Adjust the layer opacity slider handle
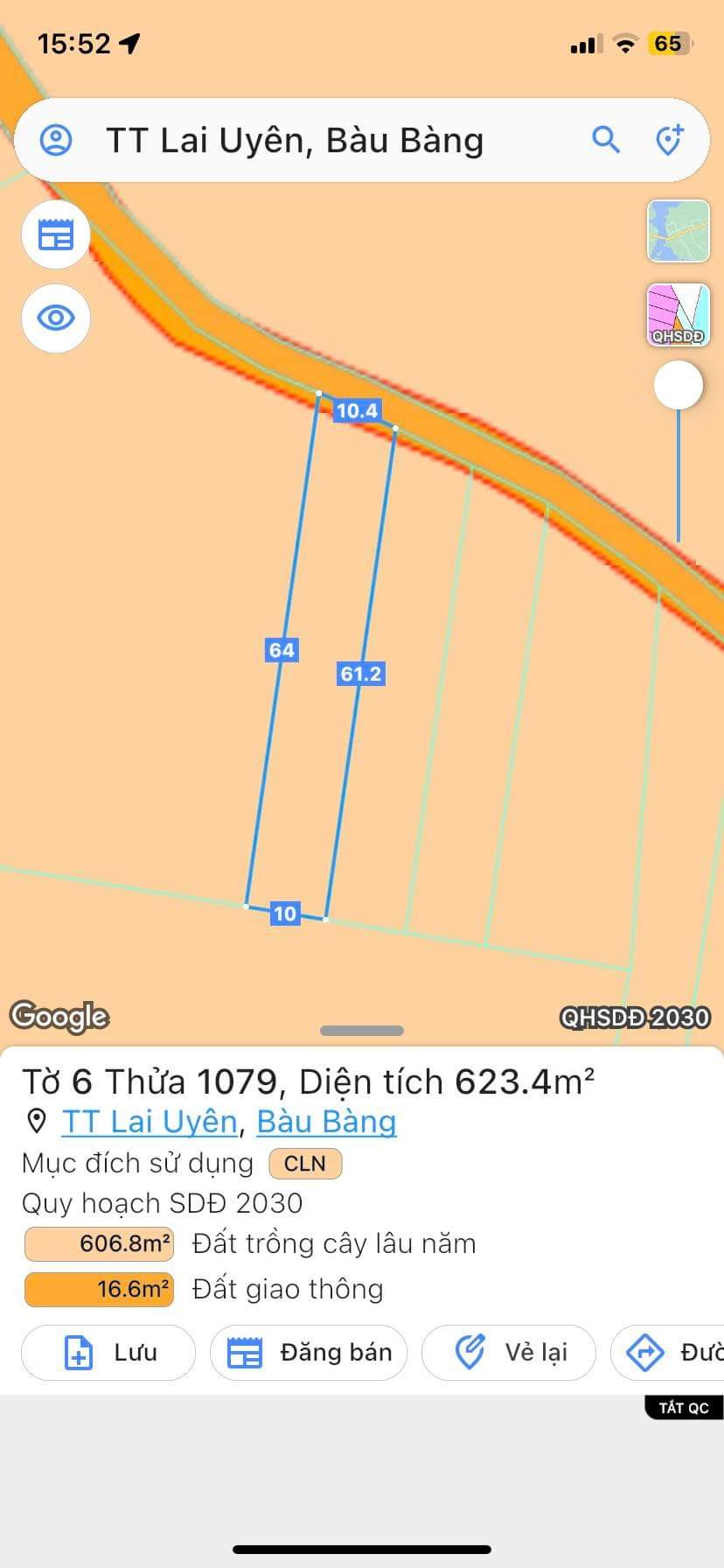Image resolution: width=724 pixels, height=1568 pixels. point(679,385)
